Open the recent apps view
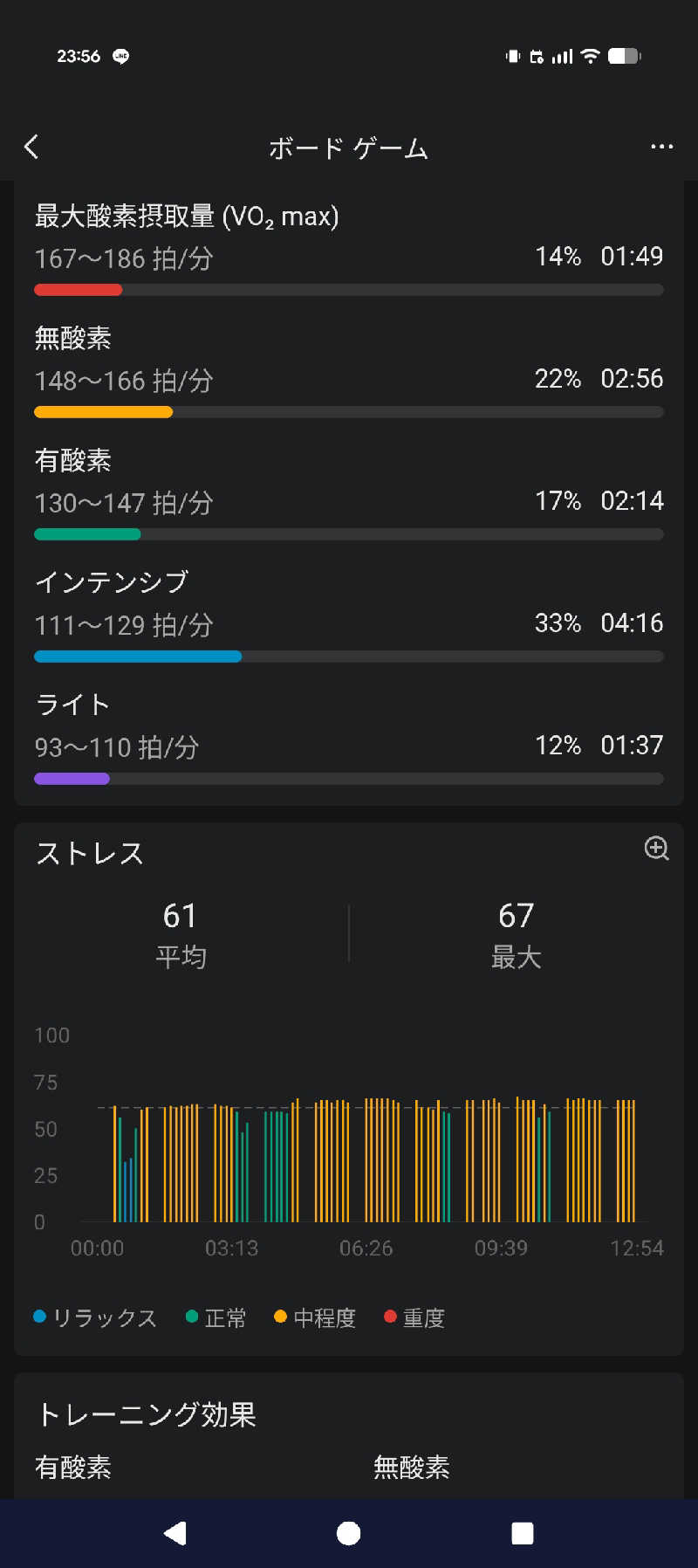Screen dimensions: 698x1568 [x=522, y=1533]
